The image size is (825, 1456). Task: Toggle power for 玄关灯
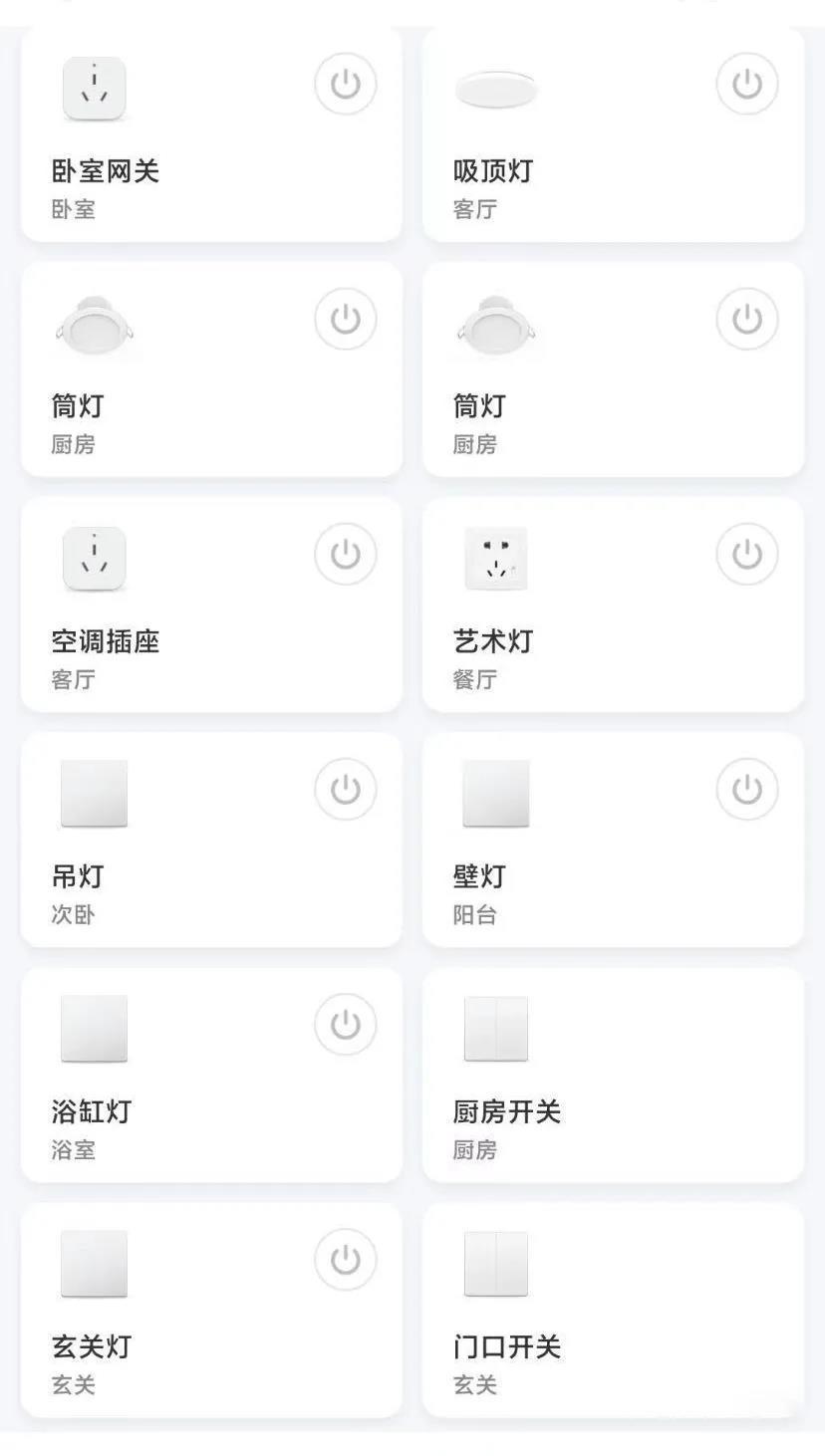(345, 1260)
